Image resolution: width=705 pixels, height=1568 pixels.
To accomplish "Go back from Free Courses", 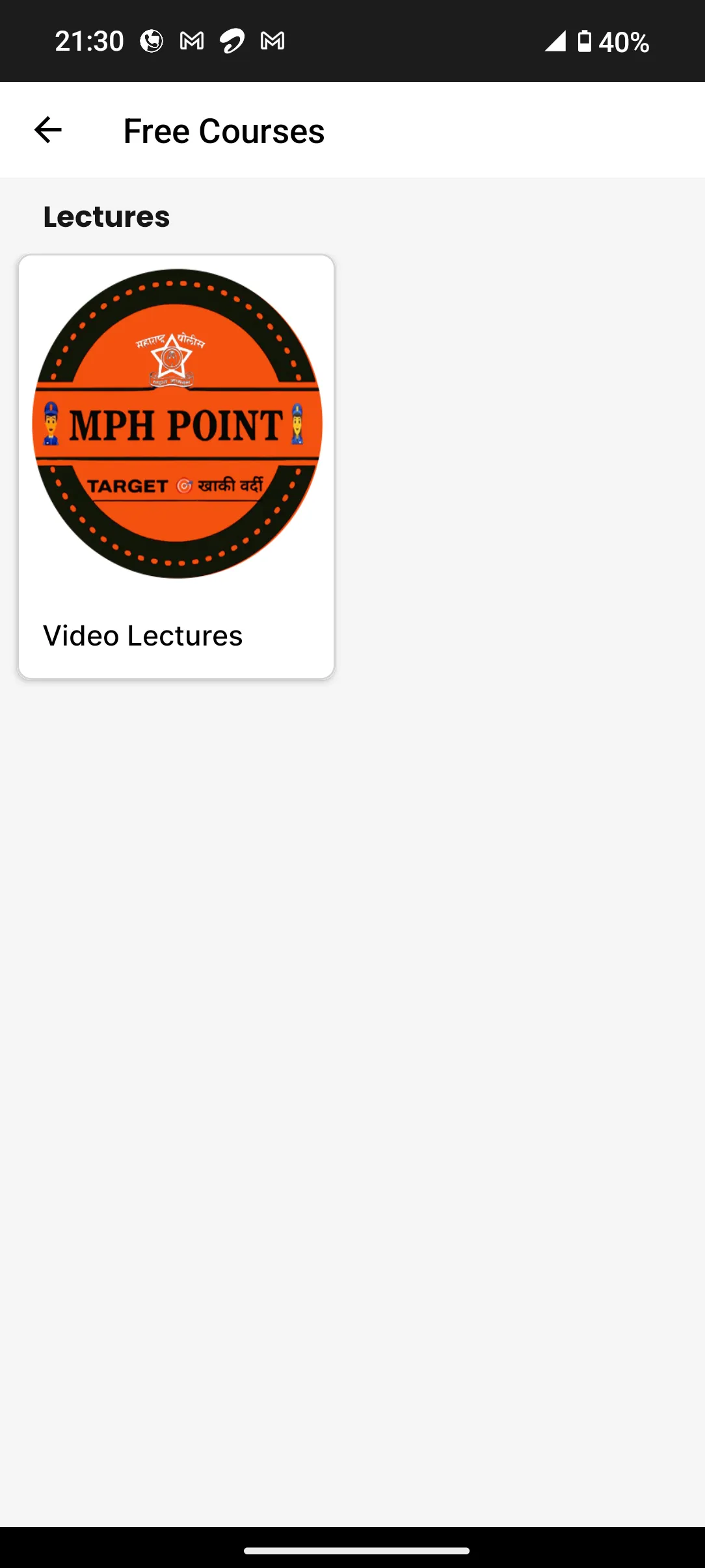I will click(x=48, y=130).
